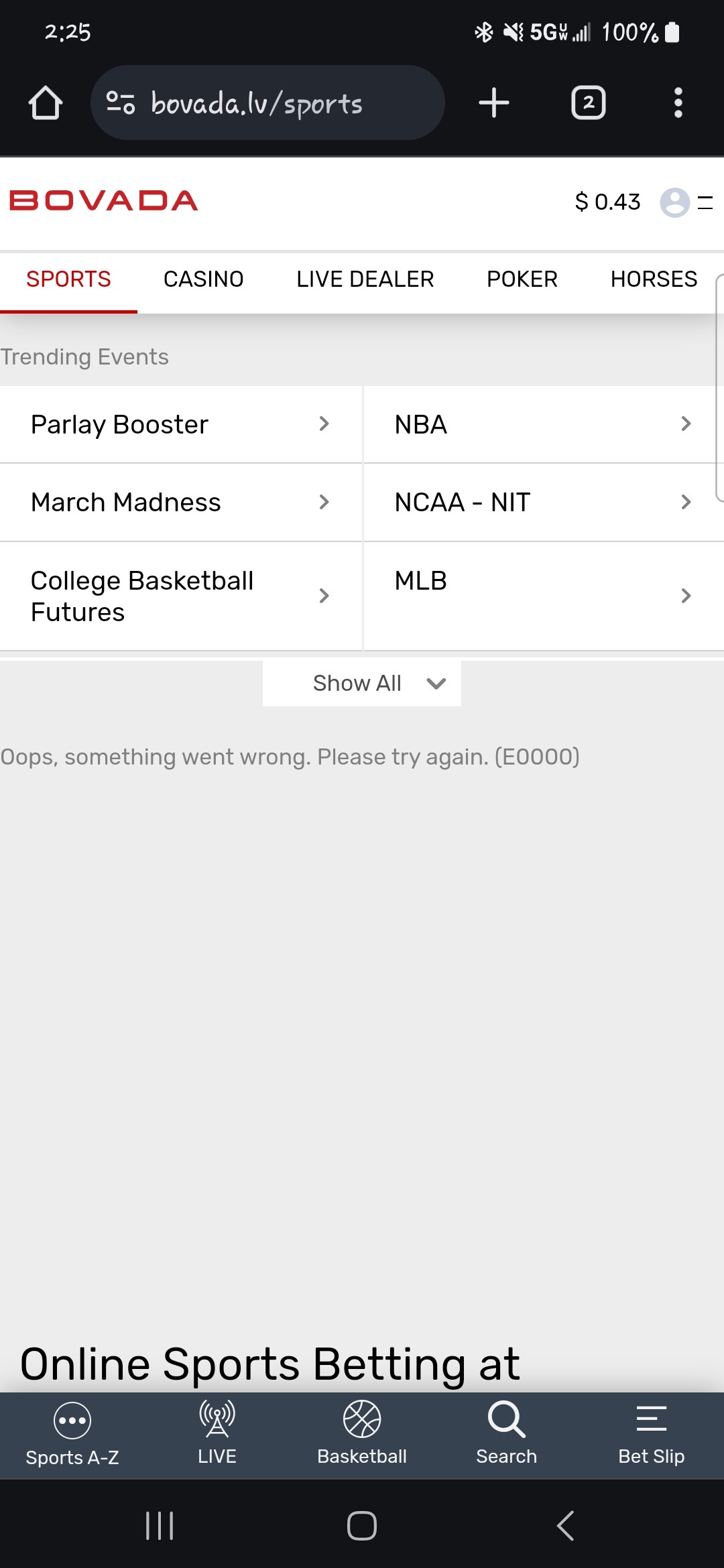Expand Show All trending events
Image resolution: width=724 pixels, height=1568 pixels.
point(362,683)
